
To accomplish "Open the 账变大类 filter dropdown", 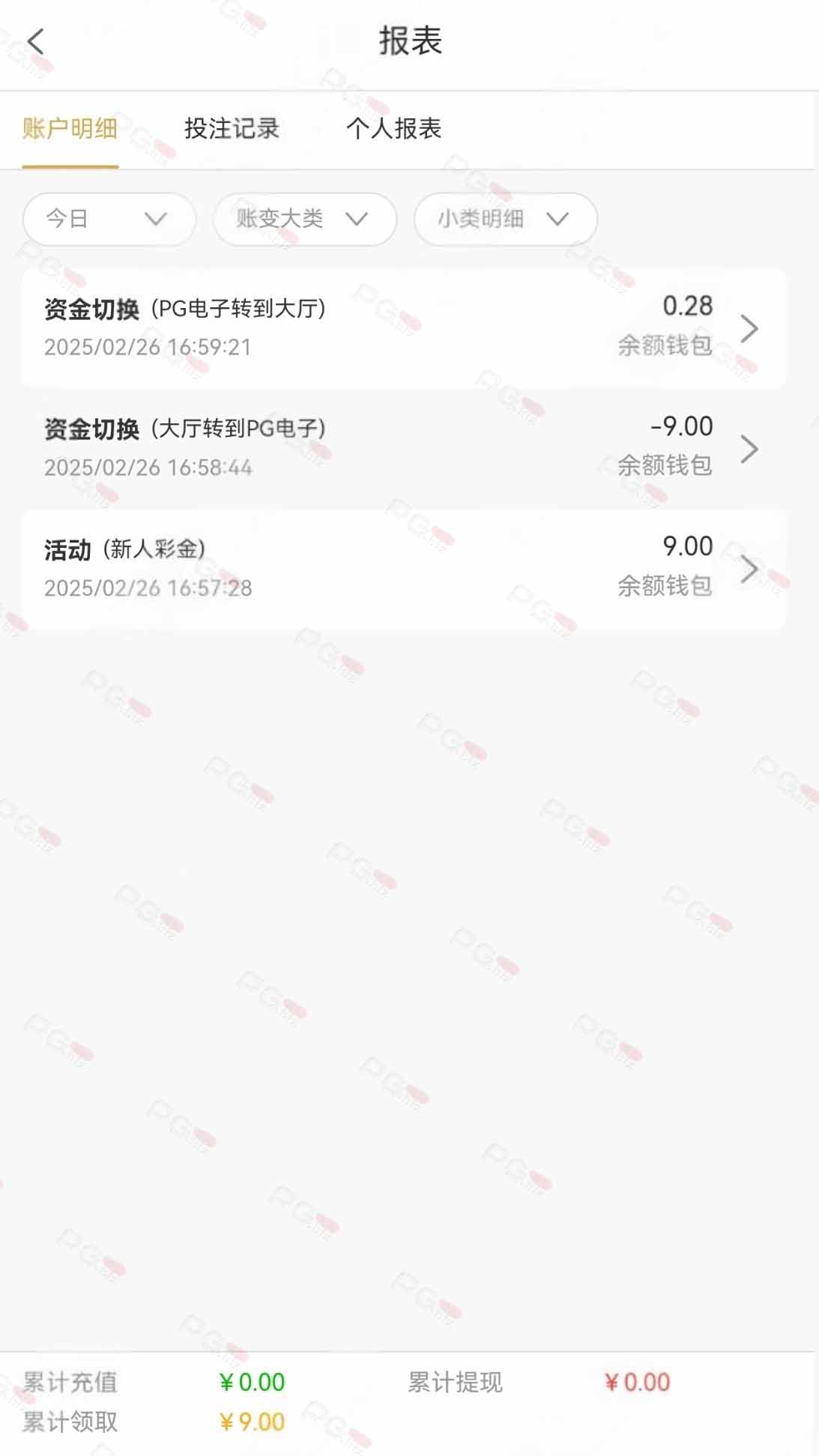I will pos(305,219).
